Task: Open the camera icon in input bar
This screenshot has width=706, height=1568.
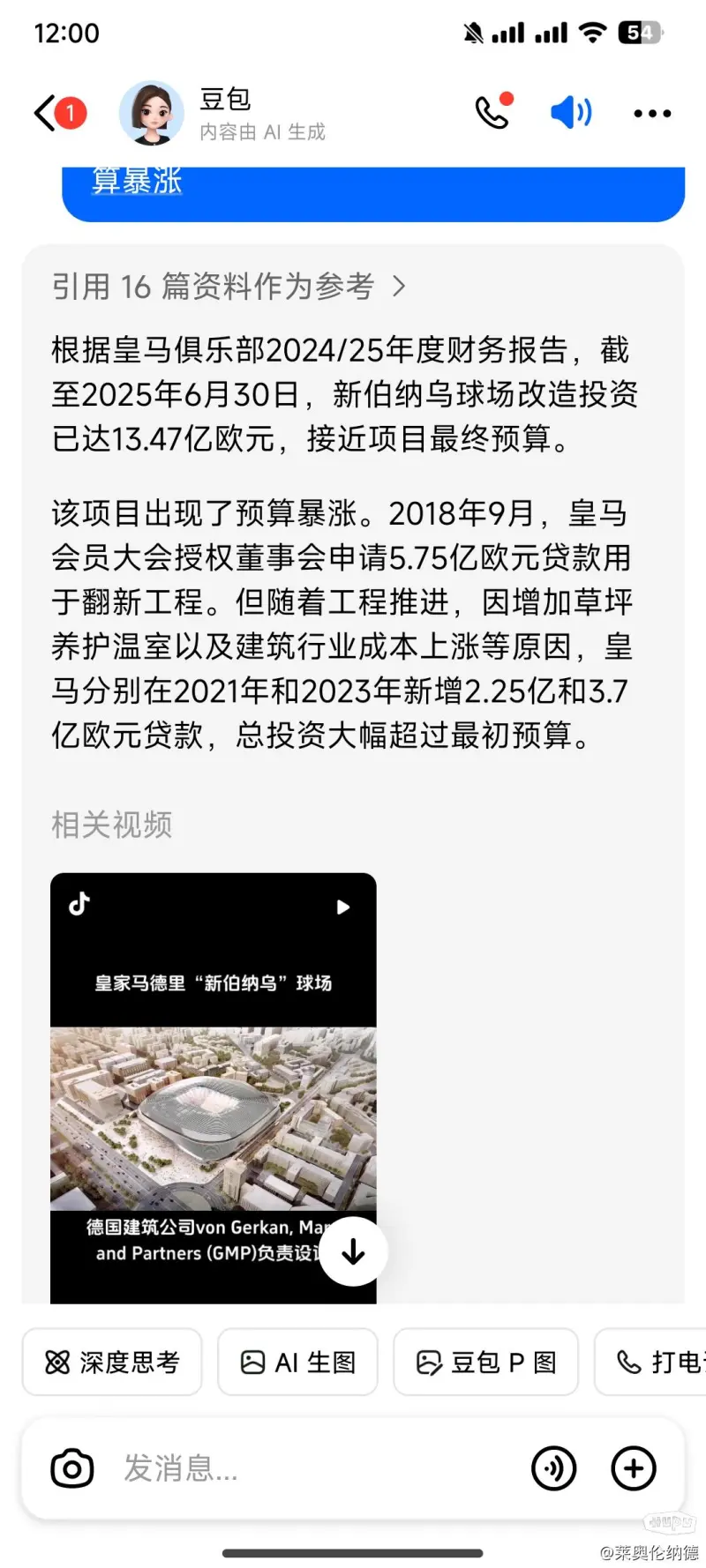Action: tap(72, 1468)
